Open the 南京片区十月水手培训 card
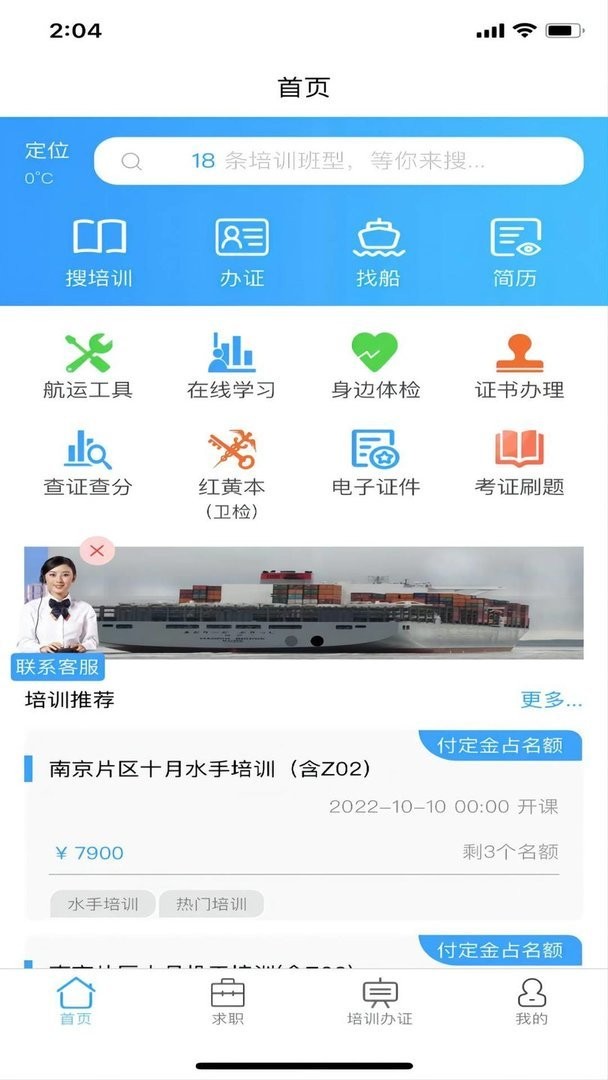Viewport: 608px width, 1080px height. coord(304,824)
